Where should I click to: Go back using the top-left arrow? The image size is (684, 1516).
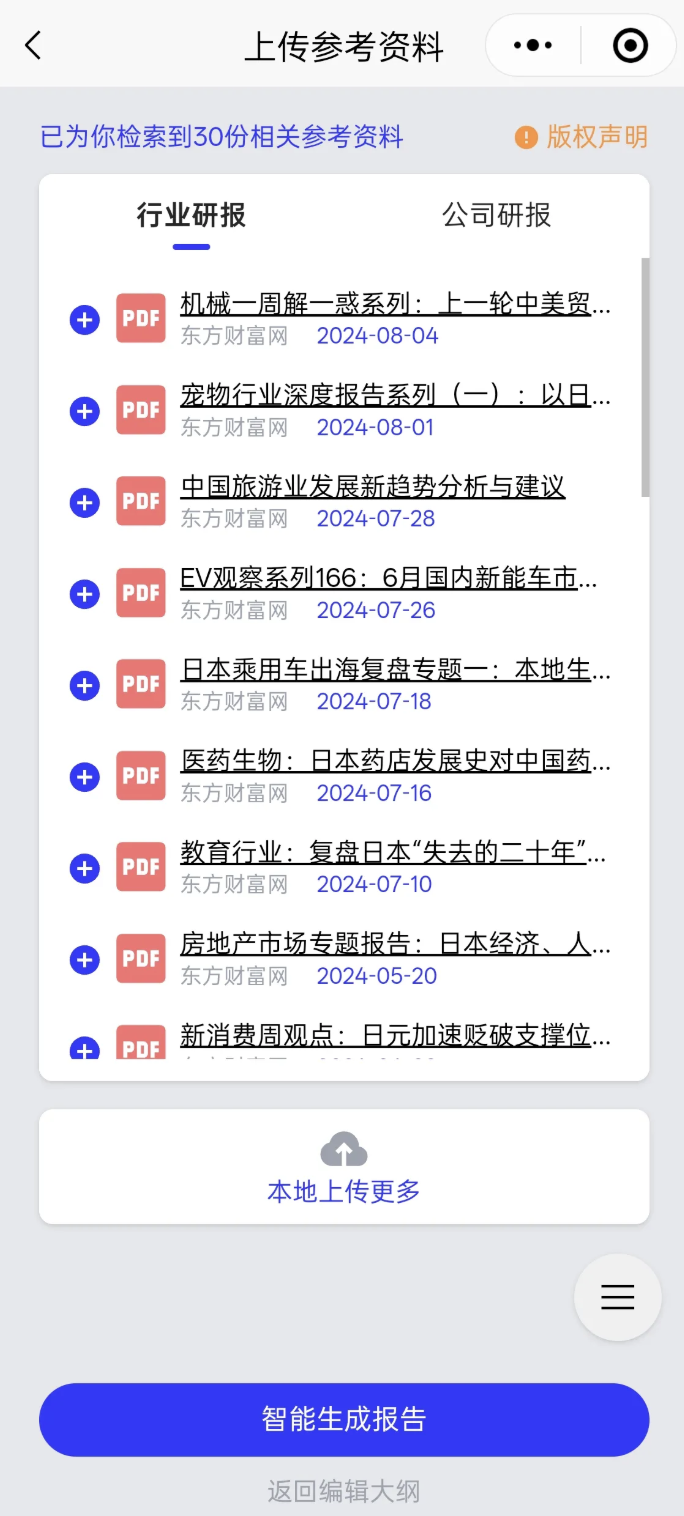(33, 45)
